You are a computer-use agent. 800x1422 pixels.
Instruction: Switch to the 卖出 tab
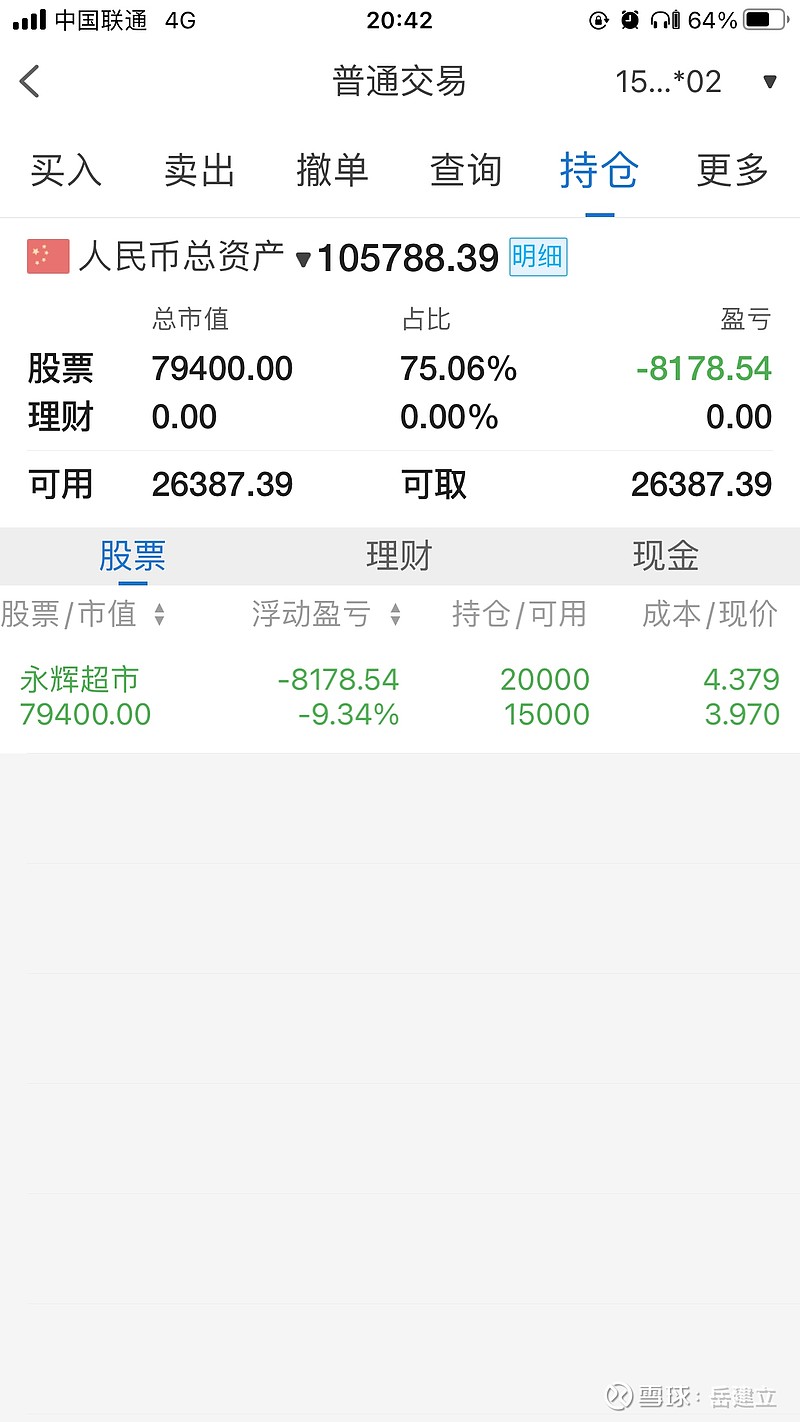tap(199, 170)
